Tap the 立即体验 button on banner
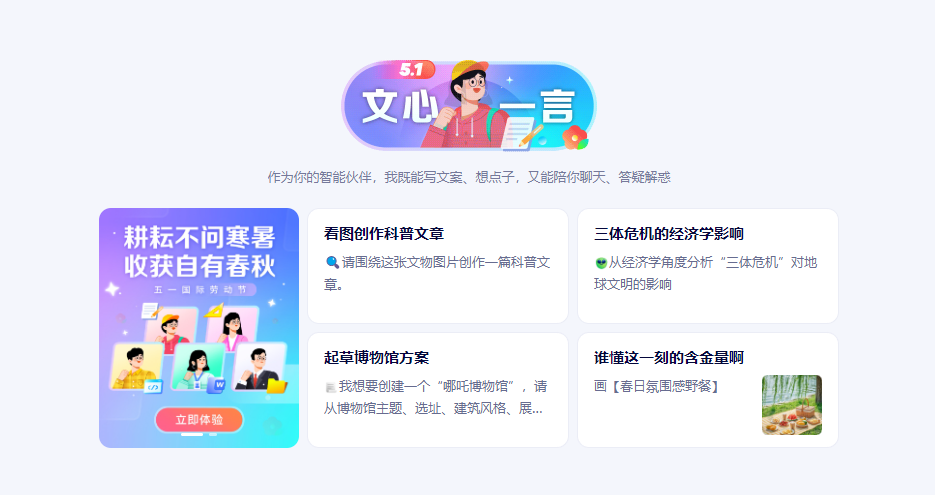Viewport: 935px width, 495px height. 199,419
